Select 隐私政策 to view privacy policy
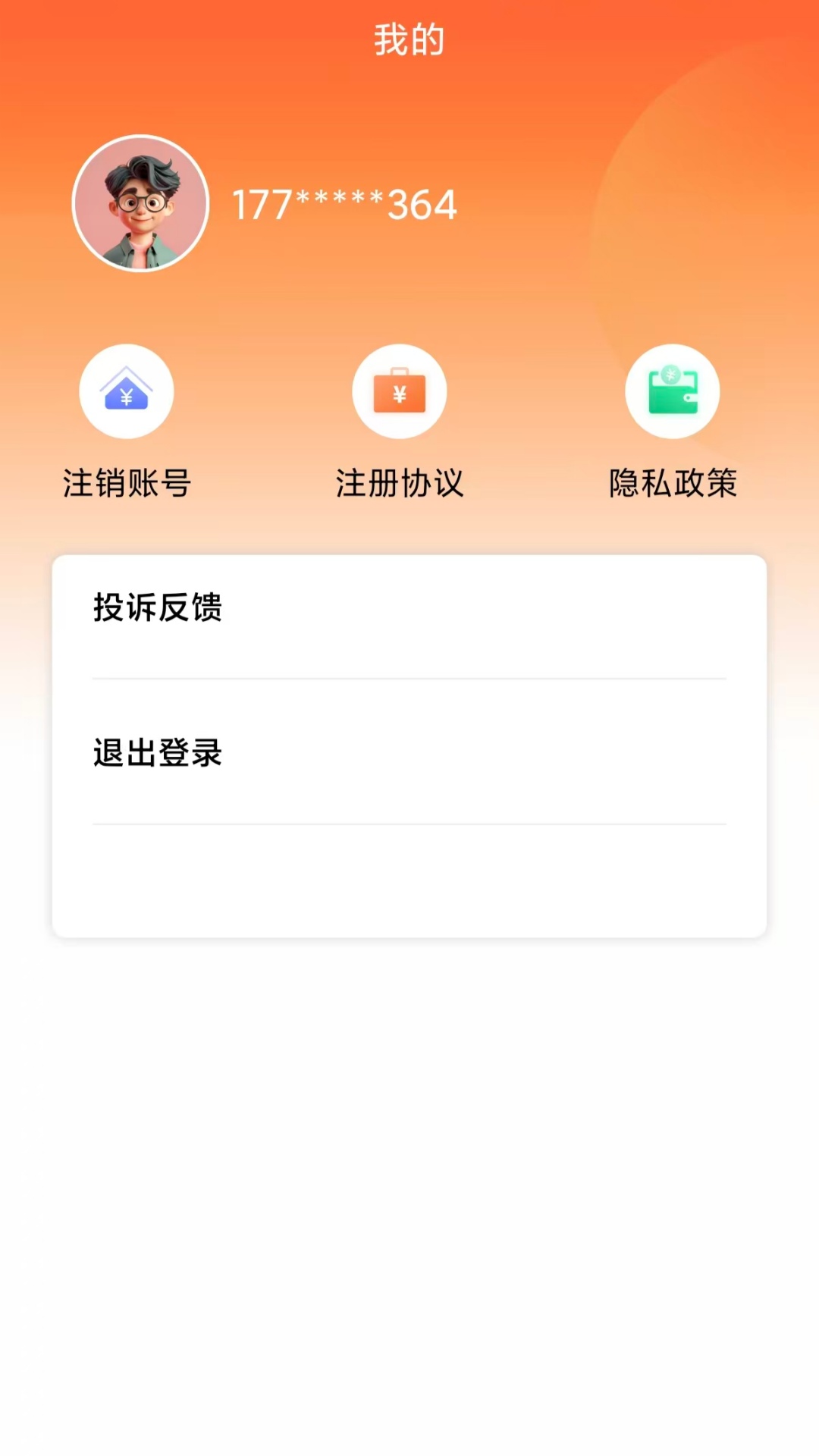The width and height of the screenshot is (819, 1456). tap(673, 483)
